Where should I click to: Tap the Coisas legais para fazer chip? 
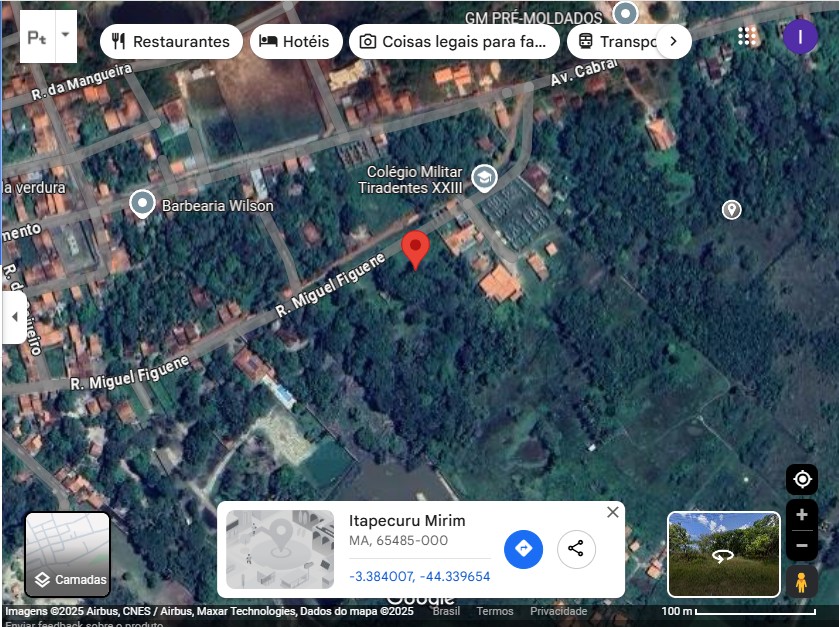pos(454,42)
